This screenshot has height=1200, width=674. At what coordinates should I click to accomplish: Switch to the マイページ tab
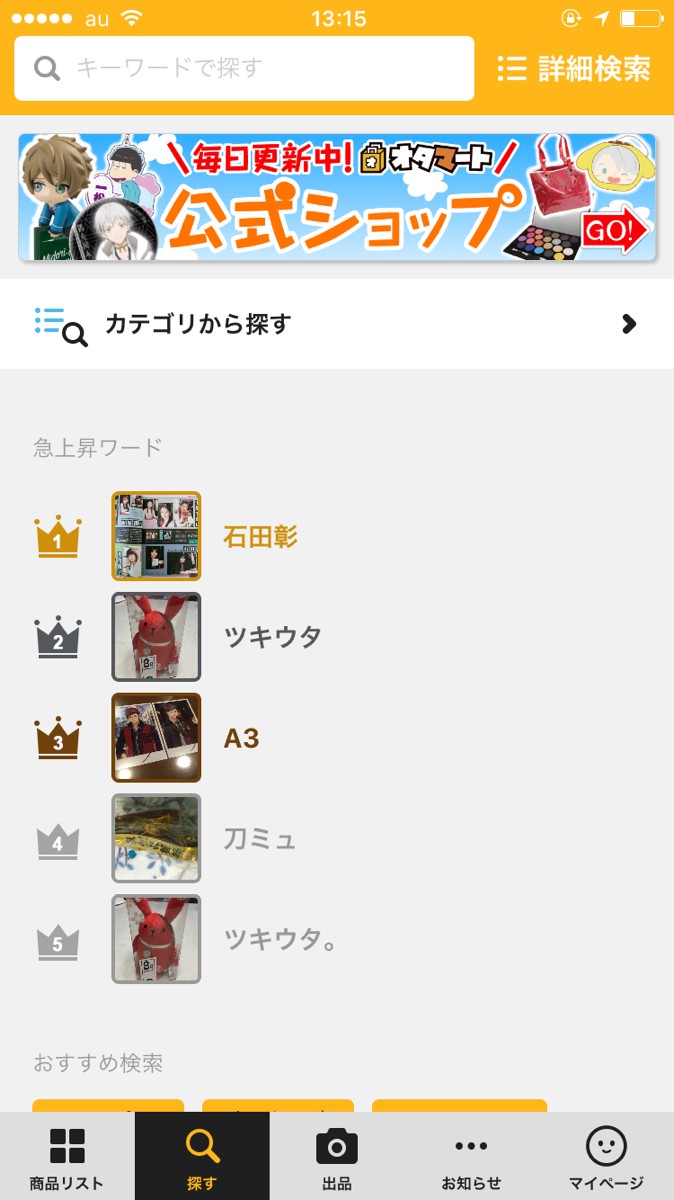click(606, 1158)
